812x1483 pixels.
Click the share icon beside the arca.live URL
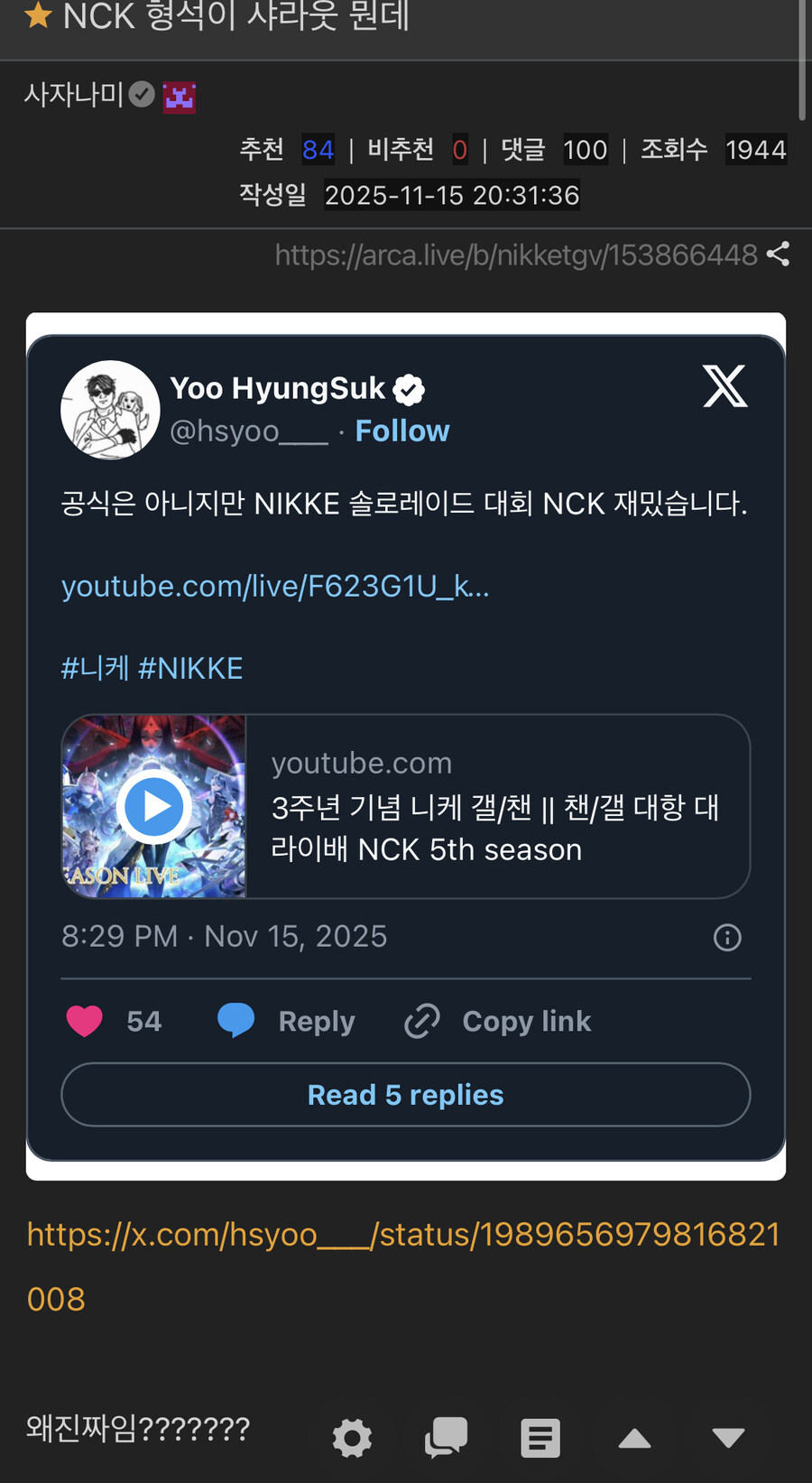point(780,255)
